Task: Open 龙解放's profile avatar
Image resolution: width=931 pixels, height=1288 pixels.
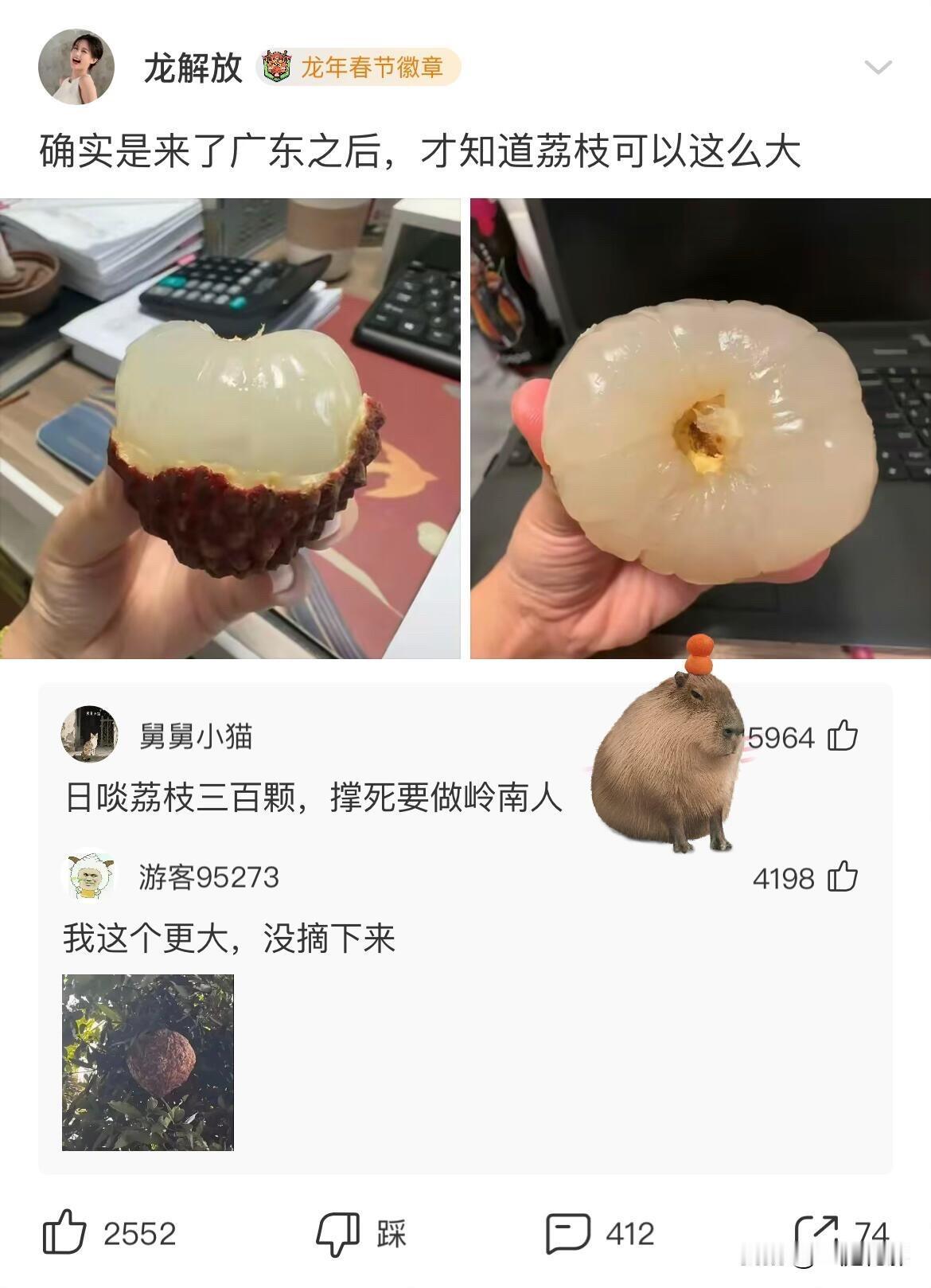Action: [x=76, y=67]
